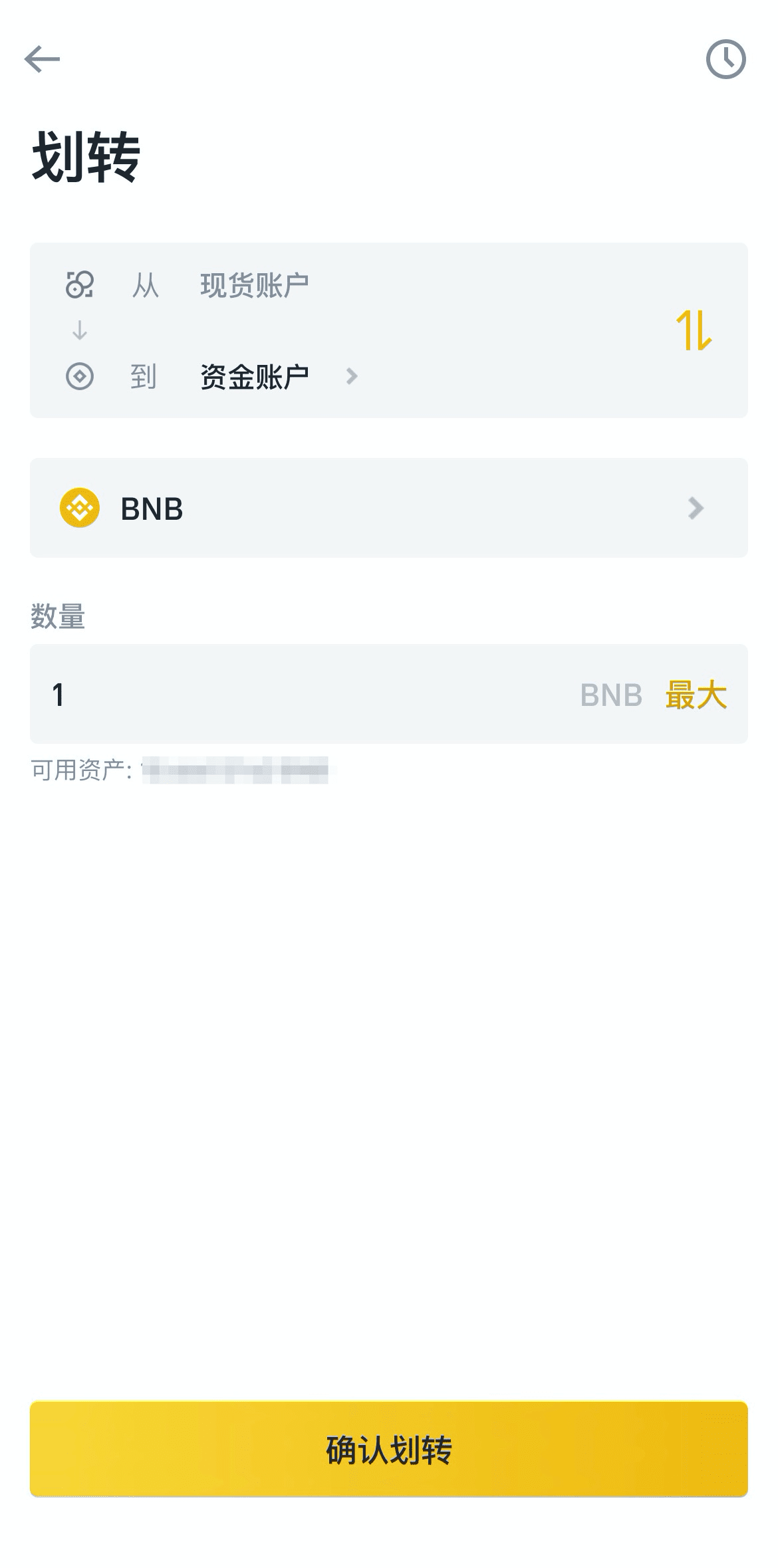Screen dimensions: 778x1568
Task: Select 最大 to fill maximum amount
Action: click(696, 695)
